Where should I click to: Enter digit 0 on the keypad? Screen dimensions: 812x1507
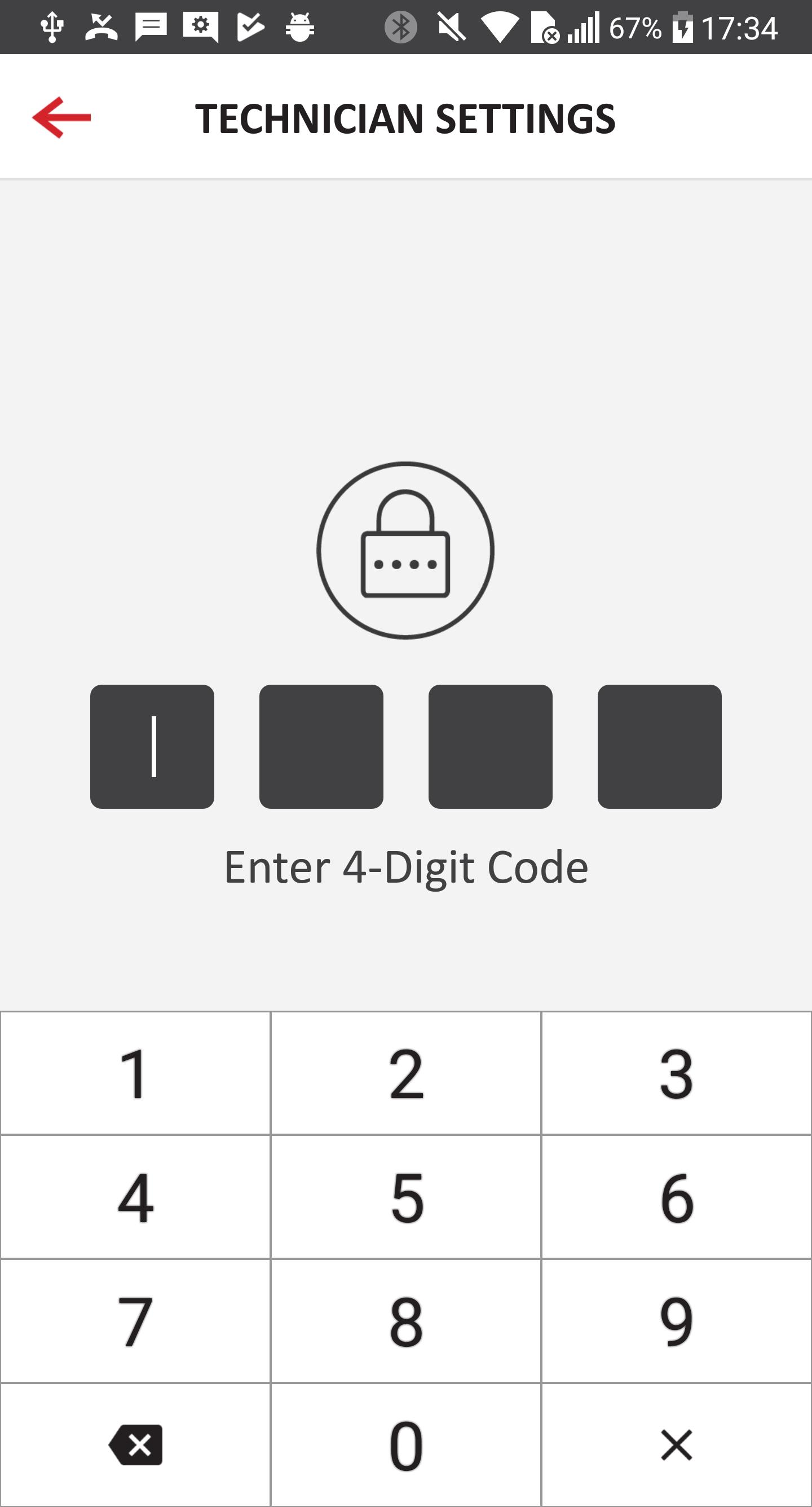coord(406,1445)
